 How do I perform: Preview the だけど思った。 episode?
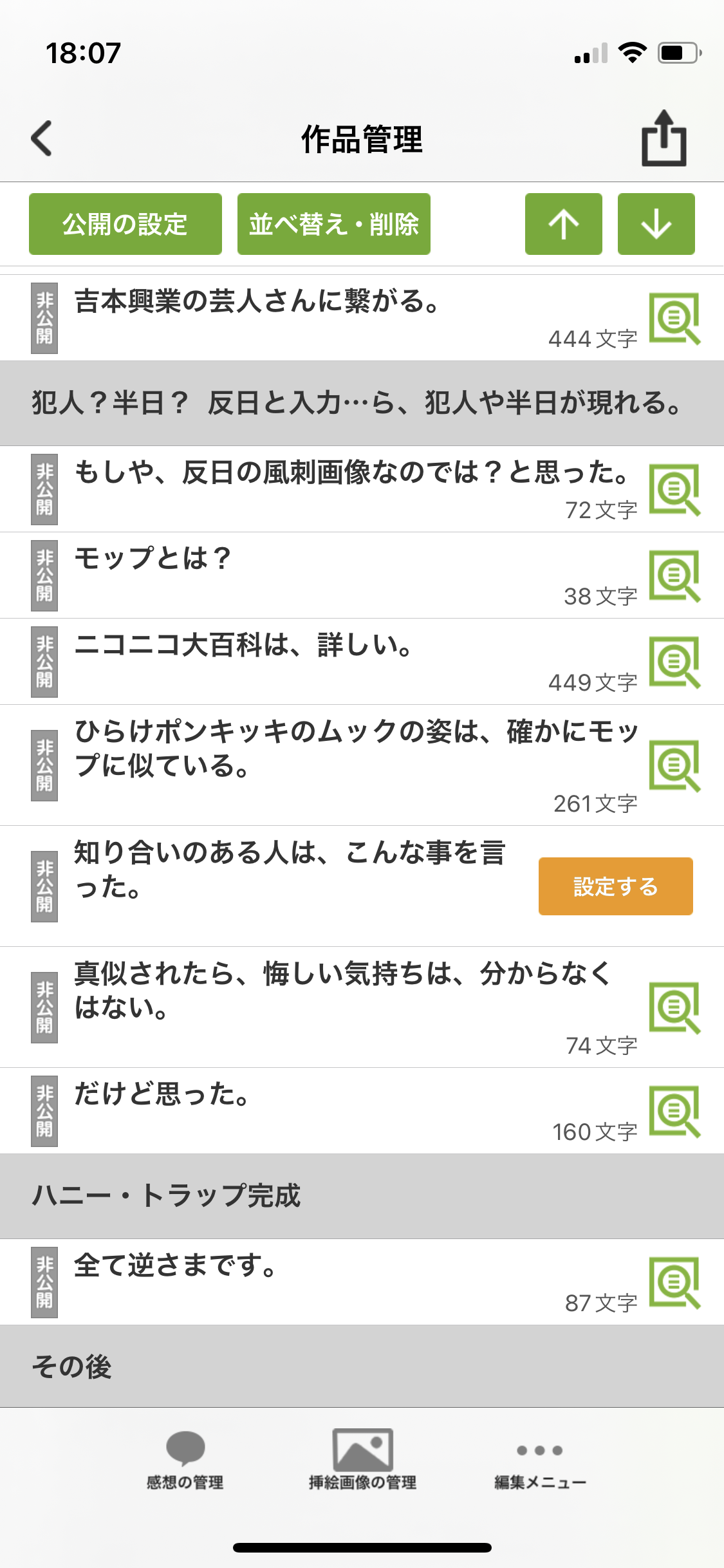674,1112
